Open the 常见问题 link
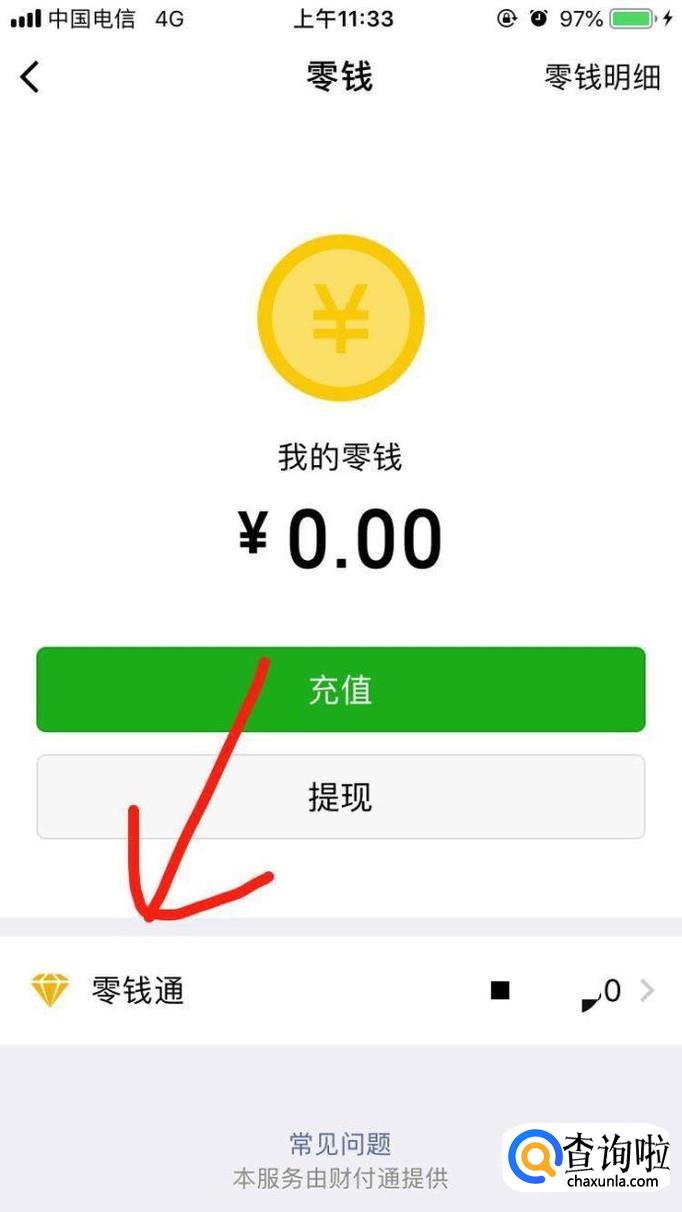Viewport: 682px width, 1212px height. point(340,1144)
